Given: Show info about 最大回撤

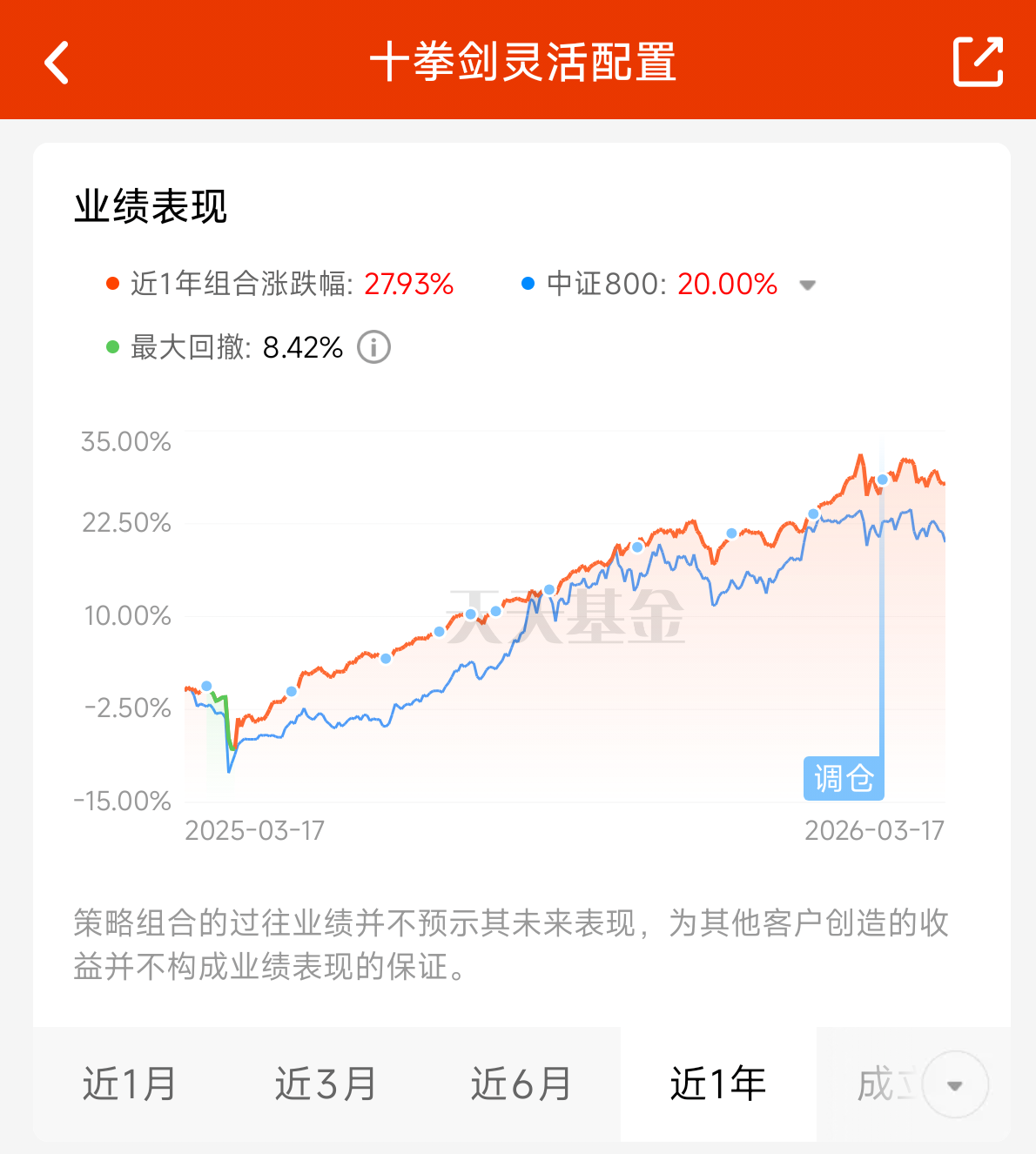Looking at the screenshot, I should (x=374, y=347).
